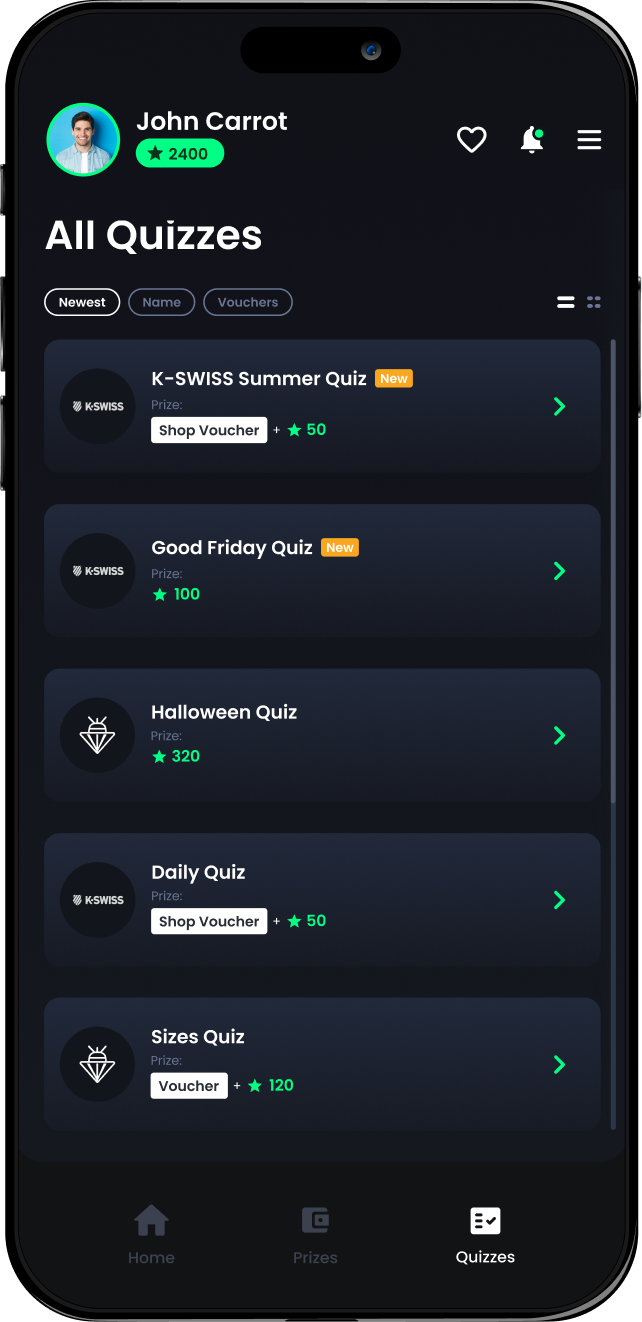Open the notifications bell
The image size is (642, 1322).
532,140
